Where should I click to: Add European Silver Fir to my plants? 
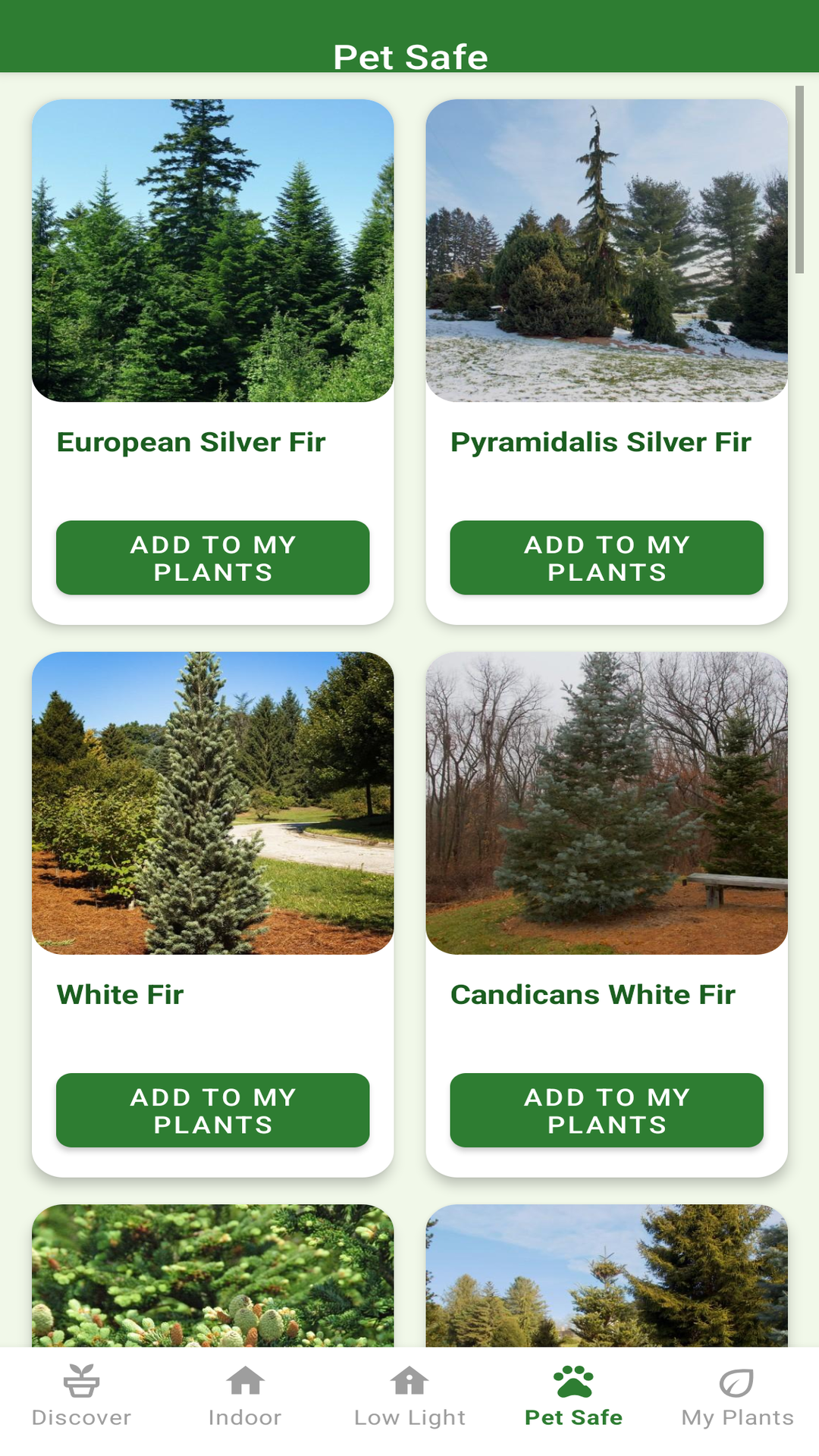click(x=212, y=557)
